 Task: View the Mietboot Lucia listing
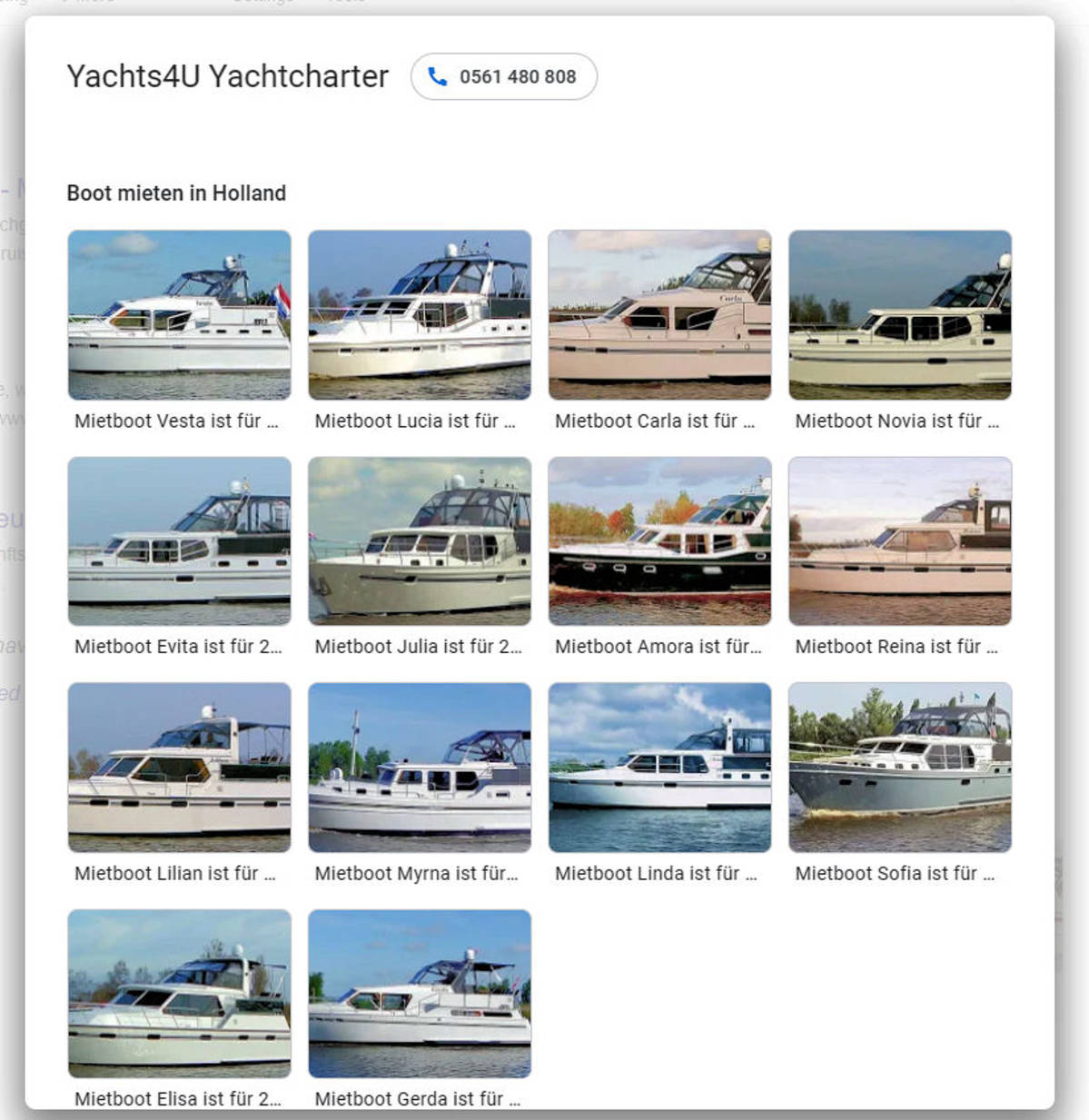[420, 315]
